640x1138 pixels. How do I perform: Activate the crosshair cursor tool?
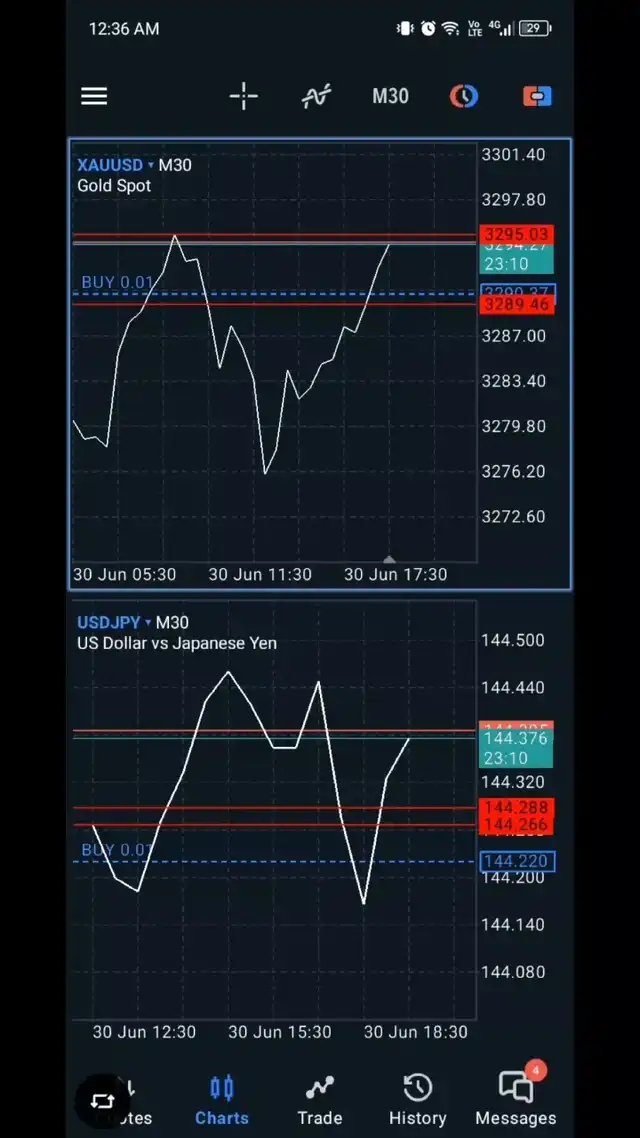244,96
